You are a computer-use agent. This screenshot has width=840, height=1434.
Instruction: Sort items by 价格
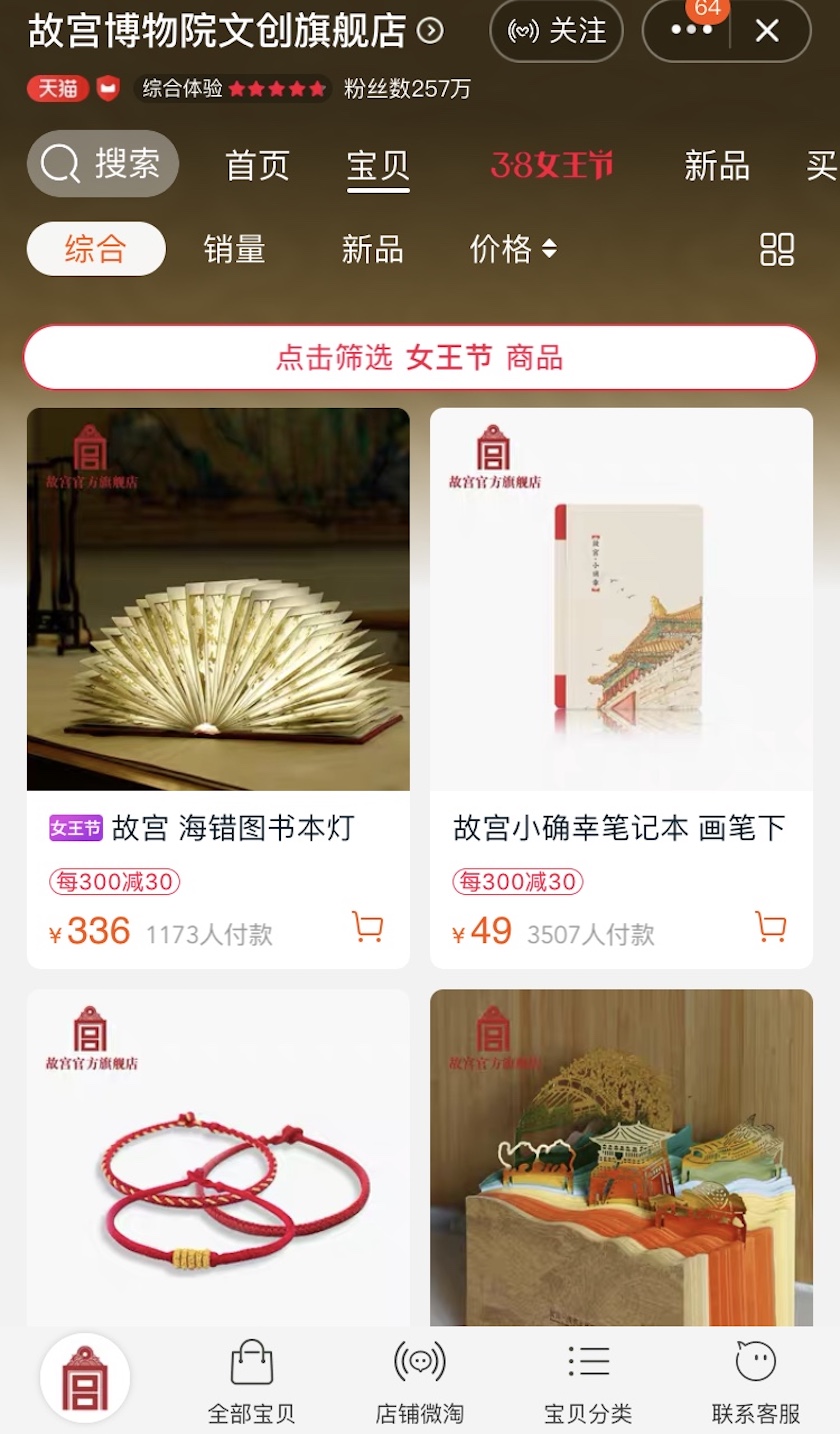(513, 249)
